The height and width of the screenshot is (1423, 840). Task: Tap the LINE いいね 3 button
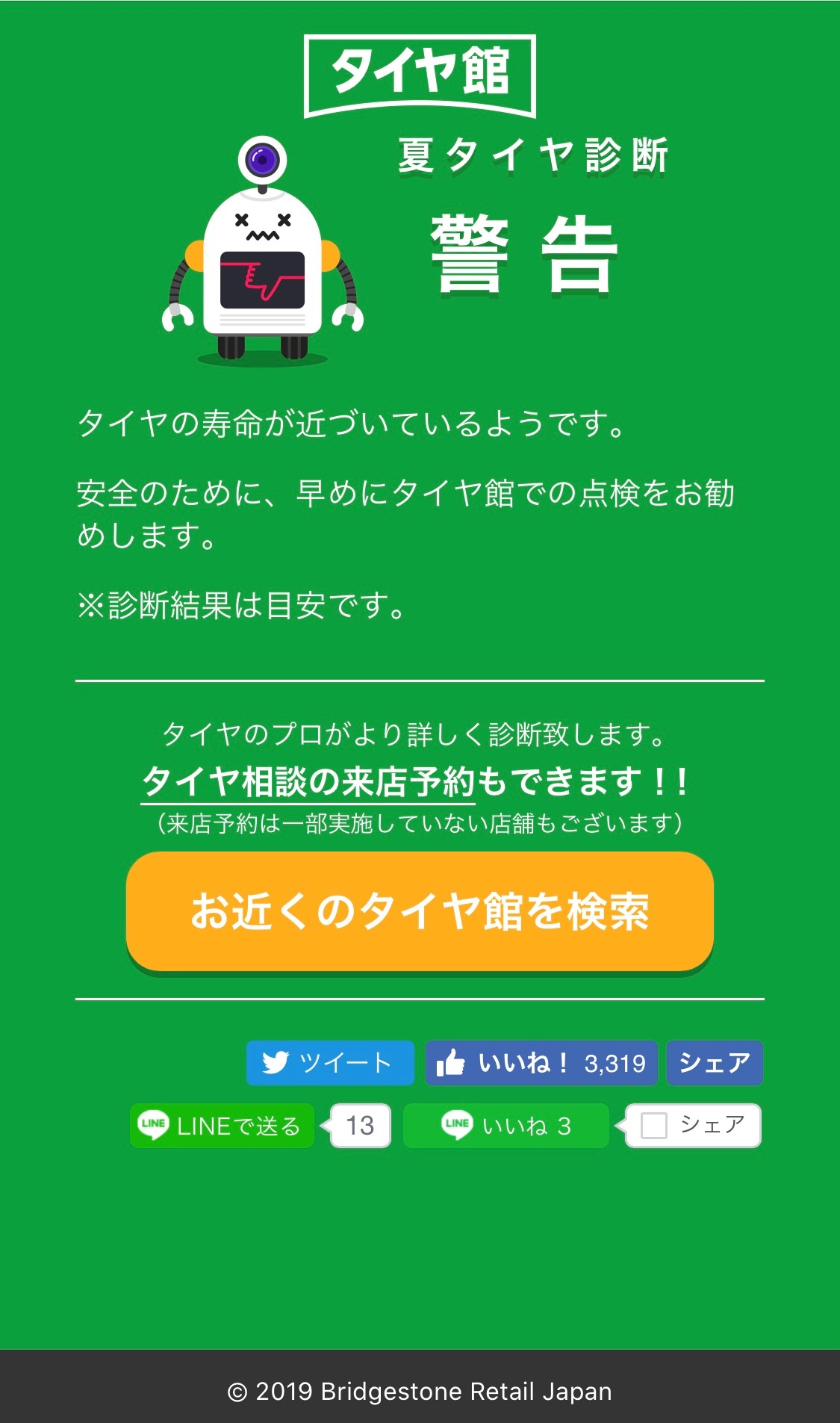pyautogui.click(x=506, y=1125)
